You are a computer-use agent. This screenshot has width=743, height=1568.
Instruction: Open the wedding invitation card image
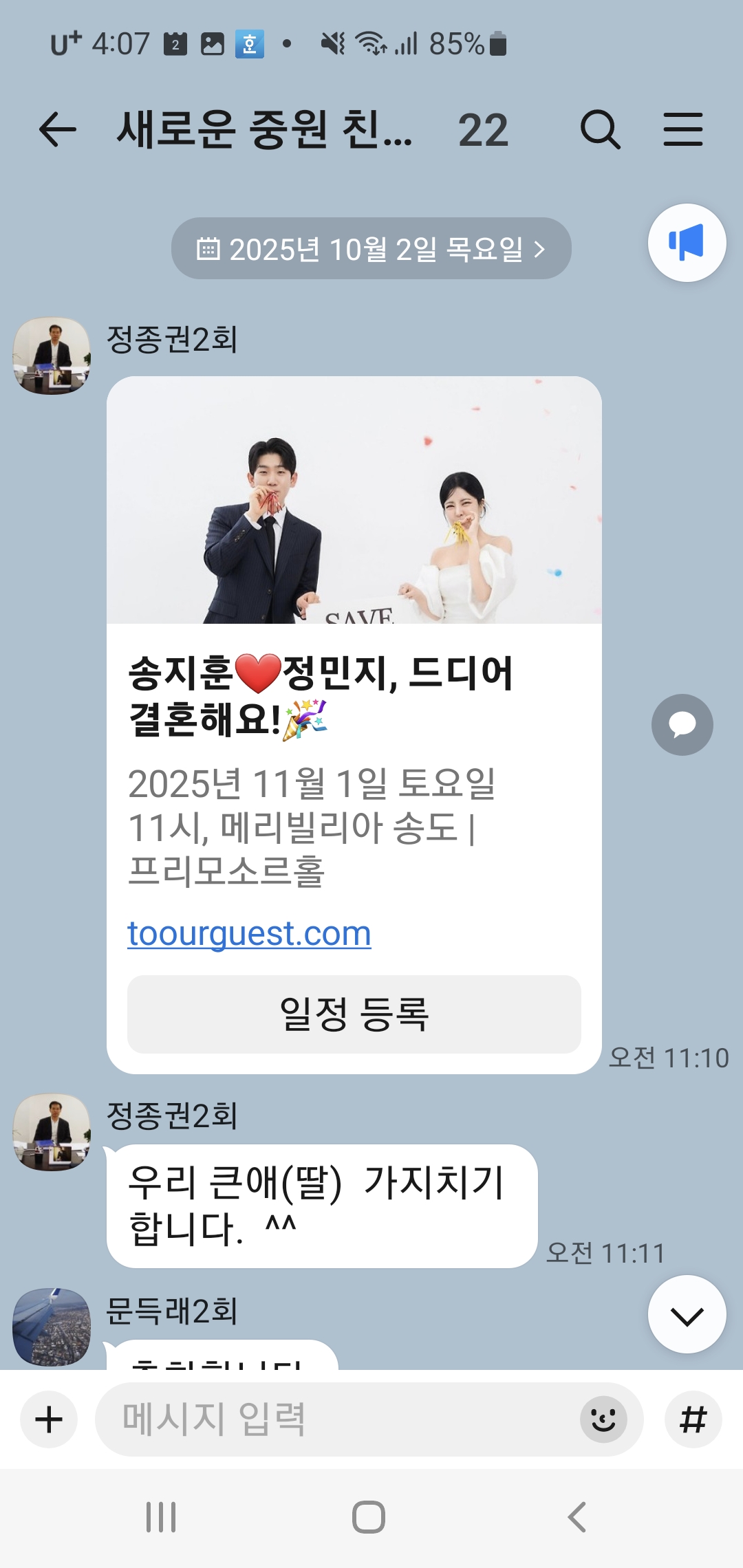(354, 500)
